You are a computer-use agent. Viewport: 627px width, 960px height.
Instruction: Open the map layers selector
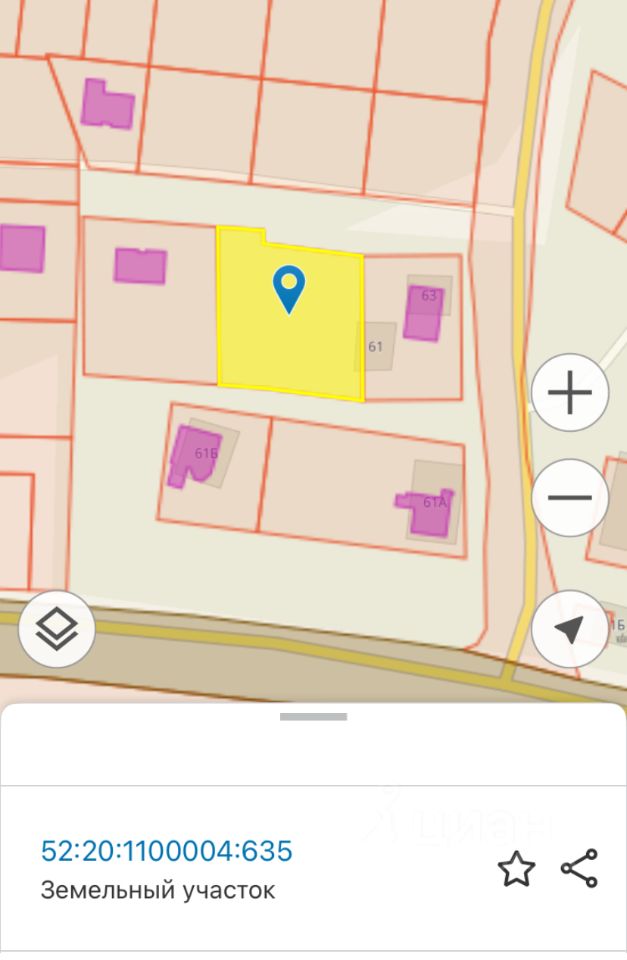pos(57,630)
